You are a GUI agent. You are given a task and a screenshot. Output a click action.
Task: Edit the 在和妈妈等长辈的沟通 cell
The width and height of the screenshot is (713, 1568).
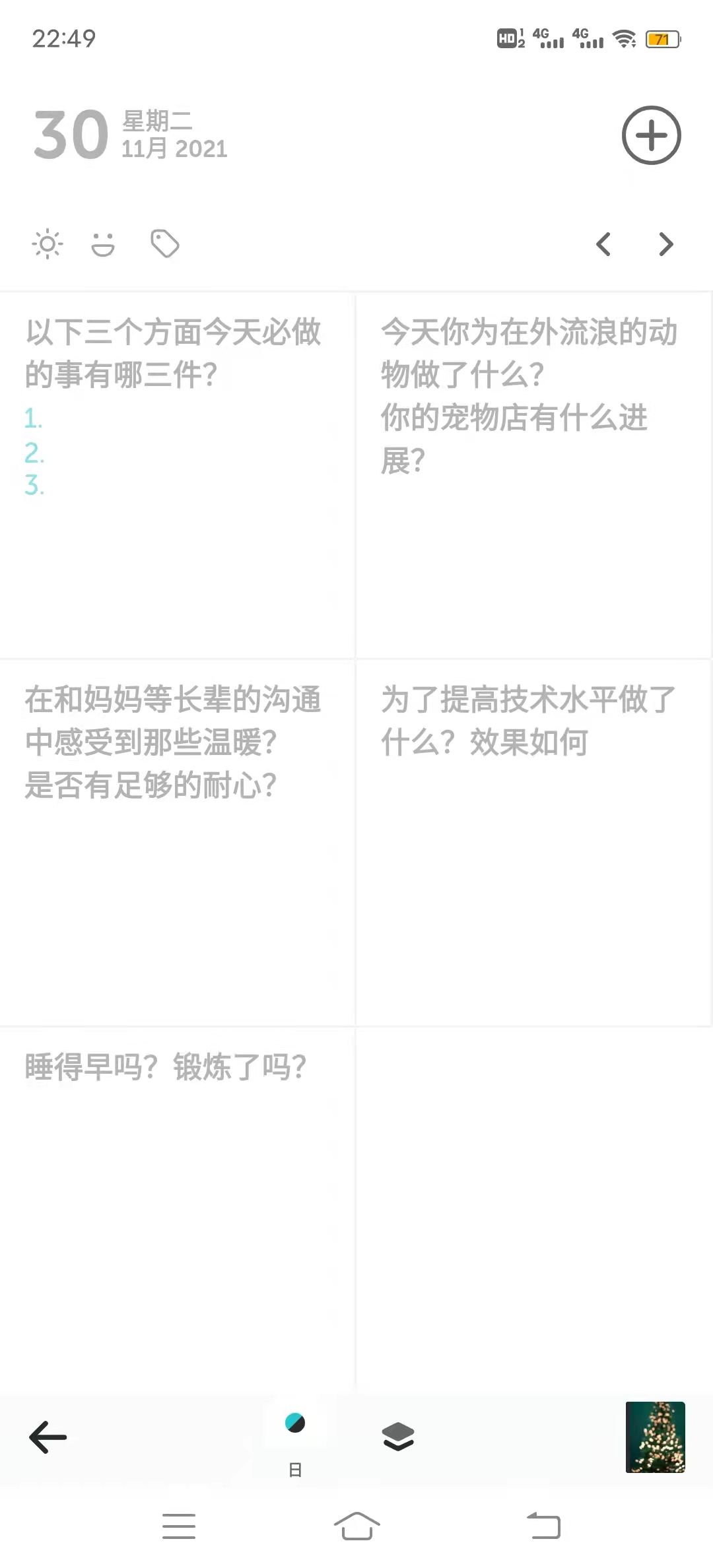click(177, 842)
